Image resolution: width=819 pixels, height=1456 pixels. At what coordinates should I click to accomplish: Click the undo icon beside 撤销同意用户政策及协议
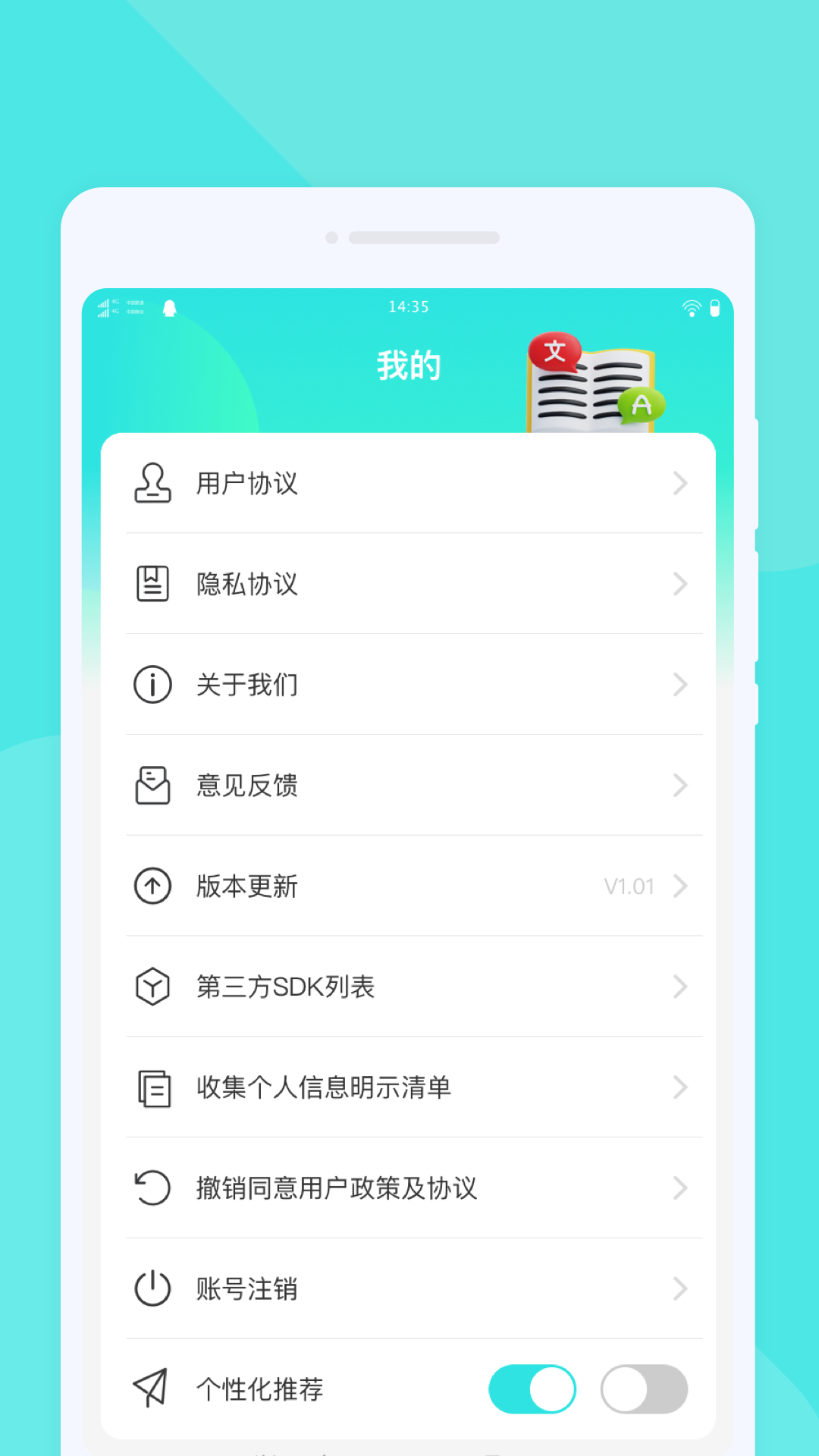[x=152, y=1188]
